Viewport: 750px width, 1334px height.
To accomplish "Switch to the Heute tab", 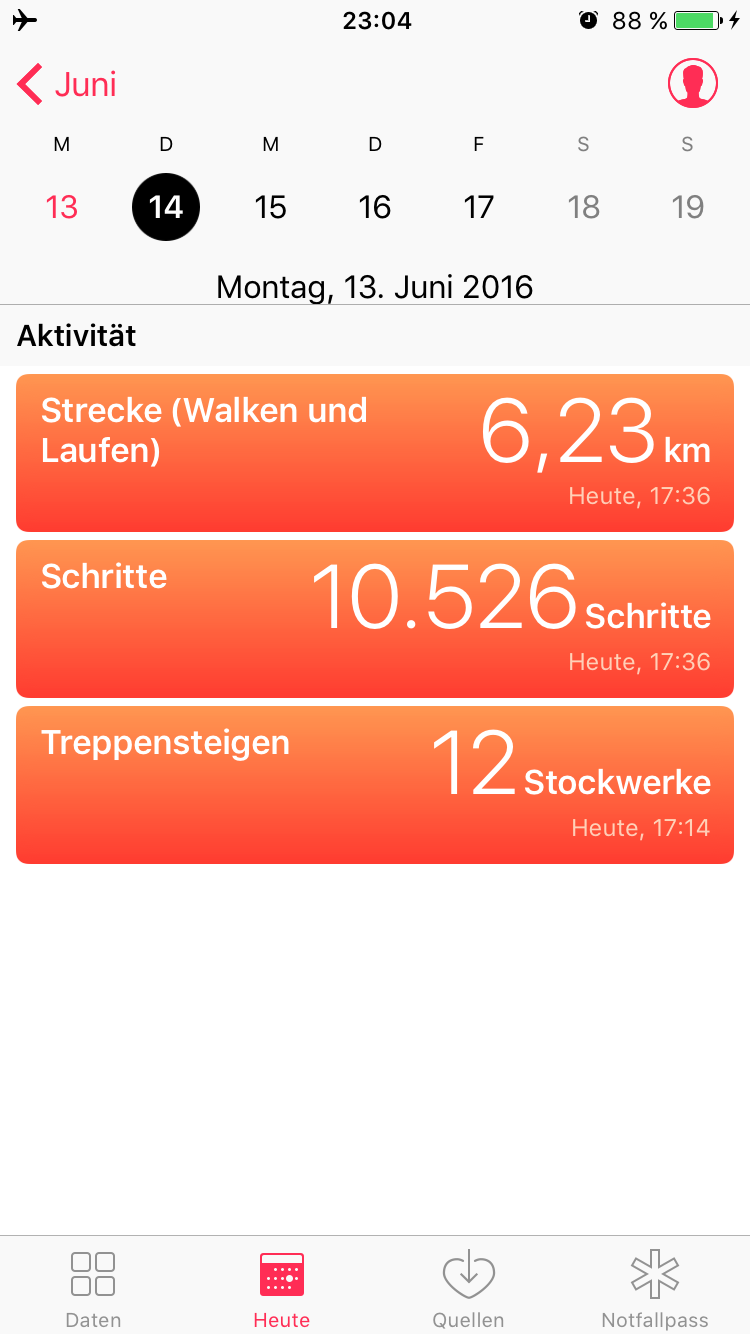I will click(x=281, y=1288).
